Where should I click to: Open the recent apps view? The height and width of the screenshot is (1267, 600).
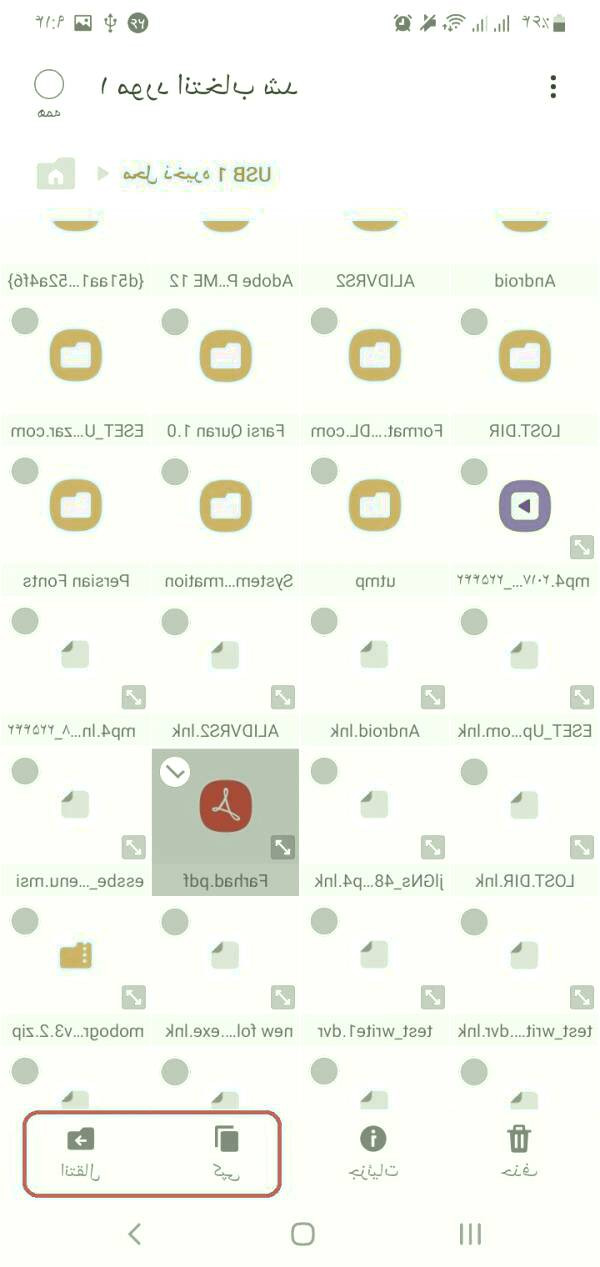470,1234
